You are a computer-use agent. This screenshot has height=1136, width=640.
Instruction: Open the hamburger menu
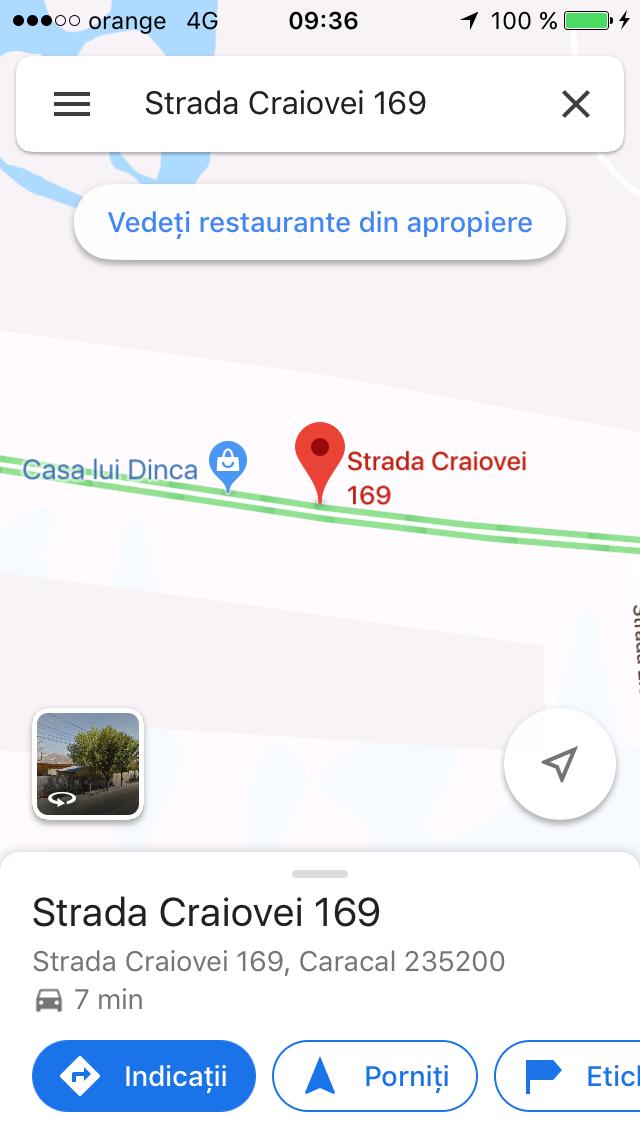(72, 104)
